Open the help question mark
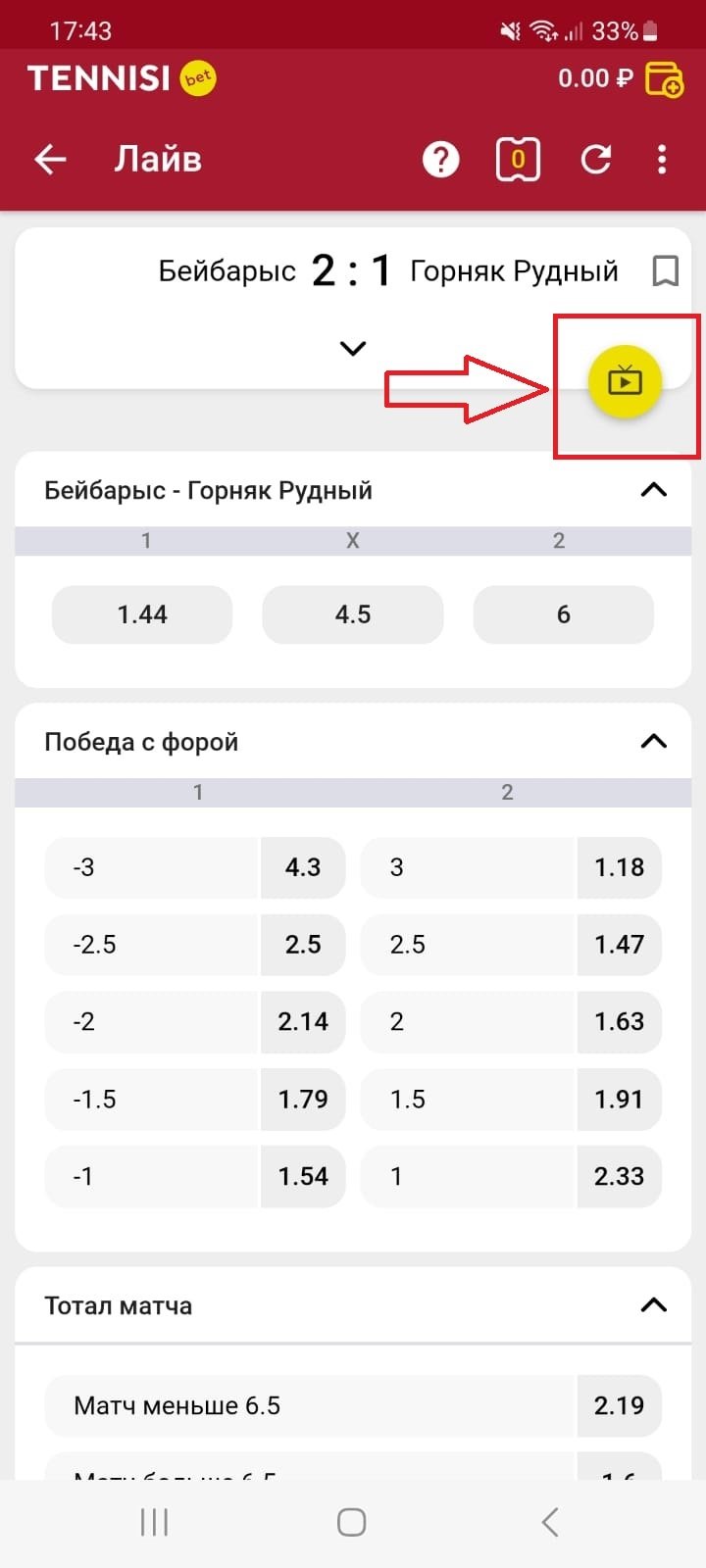Viewport: 706px width, 1568px height. pyautogui.click(x=440, y=159)
